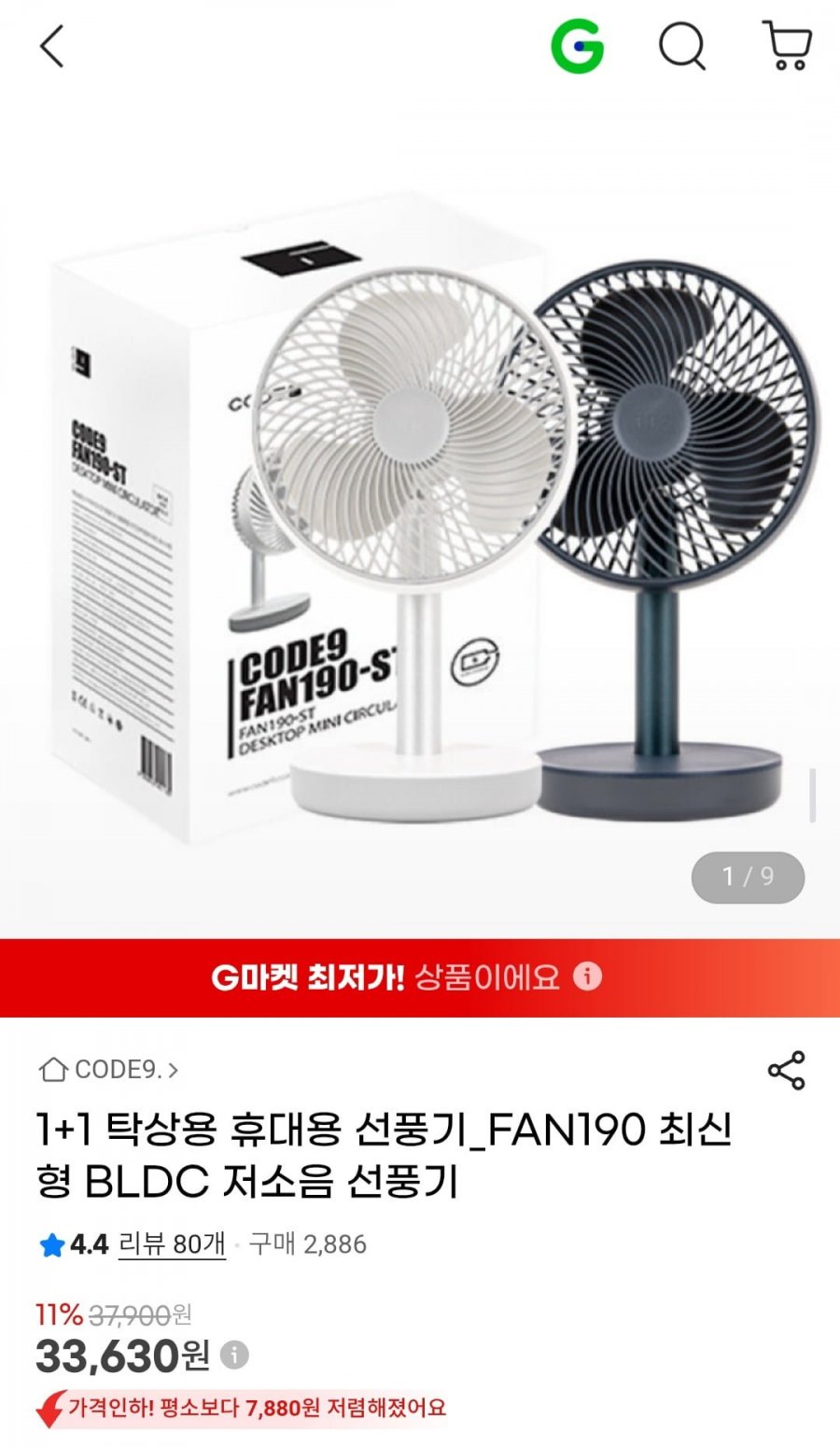The image size is (840, 1447).
Task: Open the shopping cart
Action: [789, 46]
